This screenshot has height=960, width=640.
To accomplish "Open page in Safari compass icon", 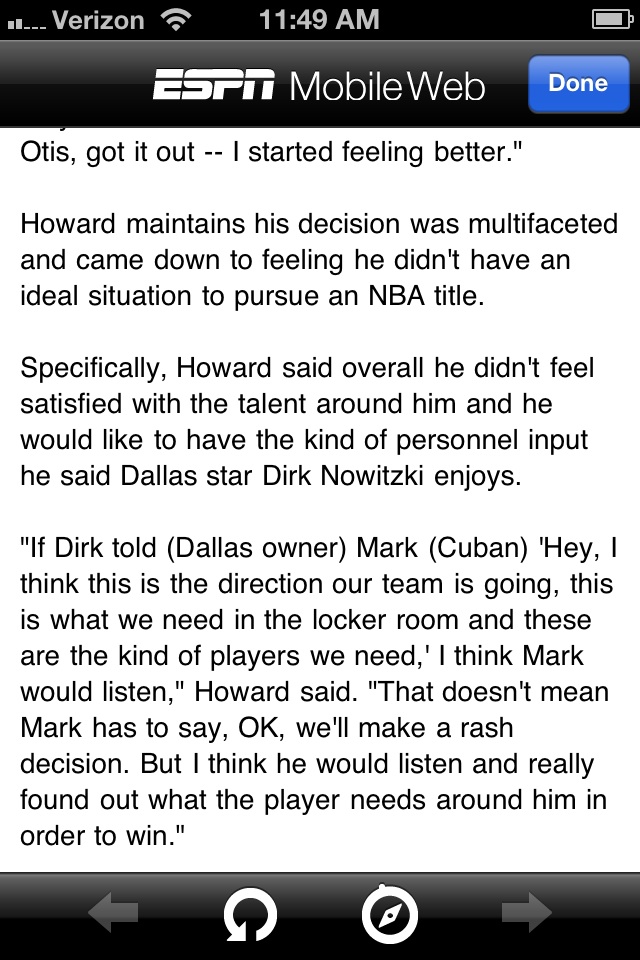I will (x=389, y=914).
